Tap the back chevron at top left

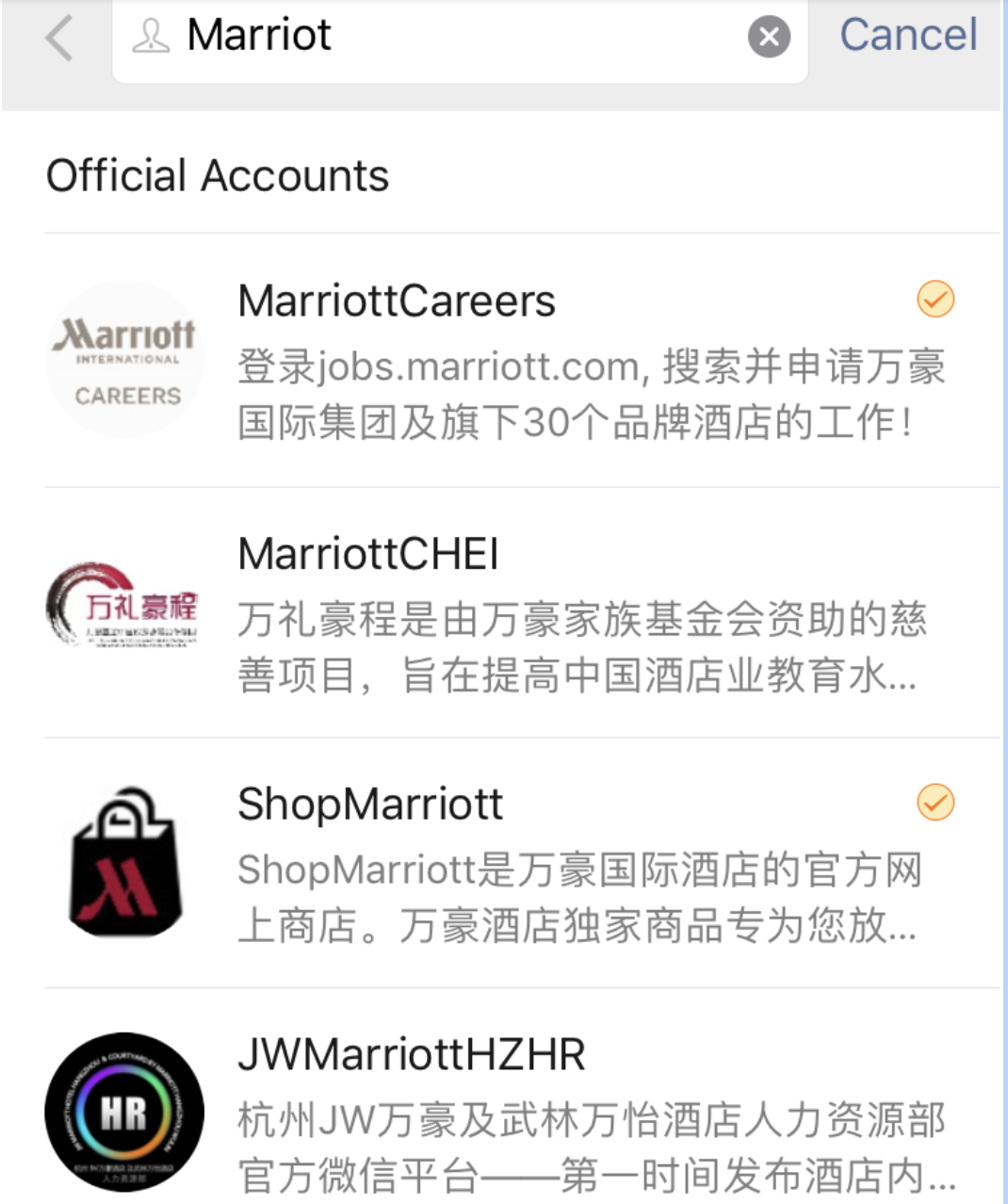coord(58,38)
